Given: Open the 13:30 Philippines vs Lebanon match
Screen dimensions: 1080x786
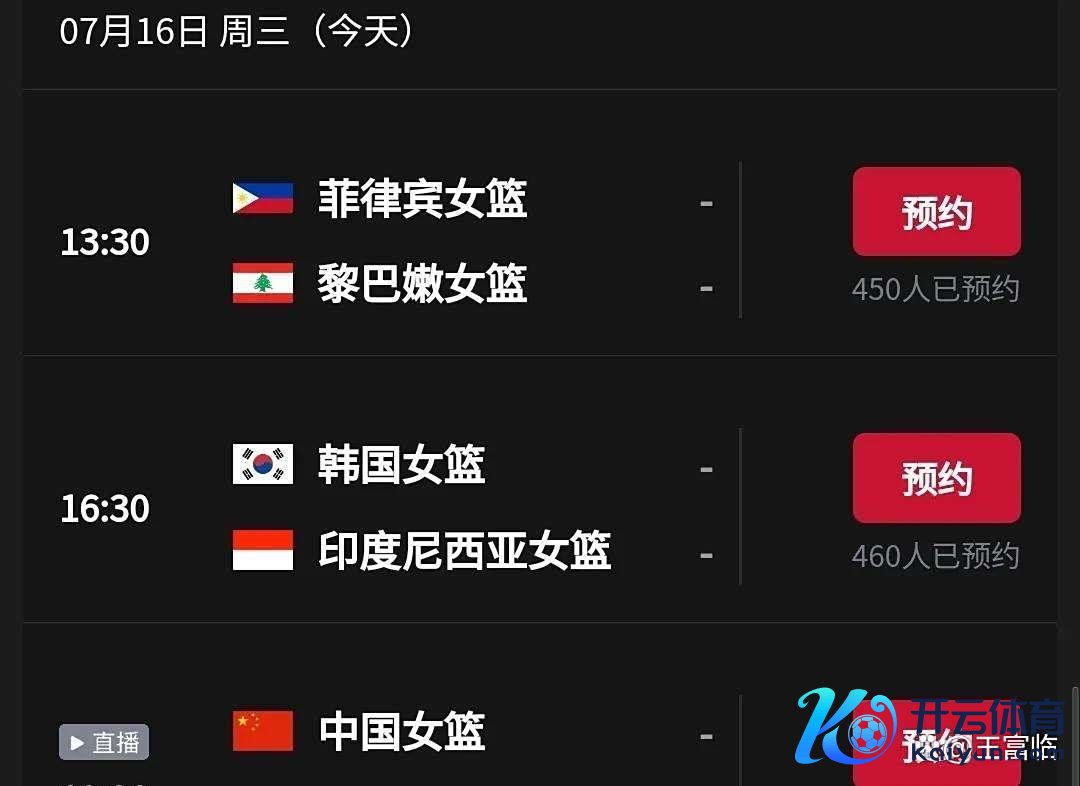Looking at the screenshot, I should pos(420,241).
